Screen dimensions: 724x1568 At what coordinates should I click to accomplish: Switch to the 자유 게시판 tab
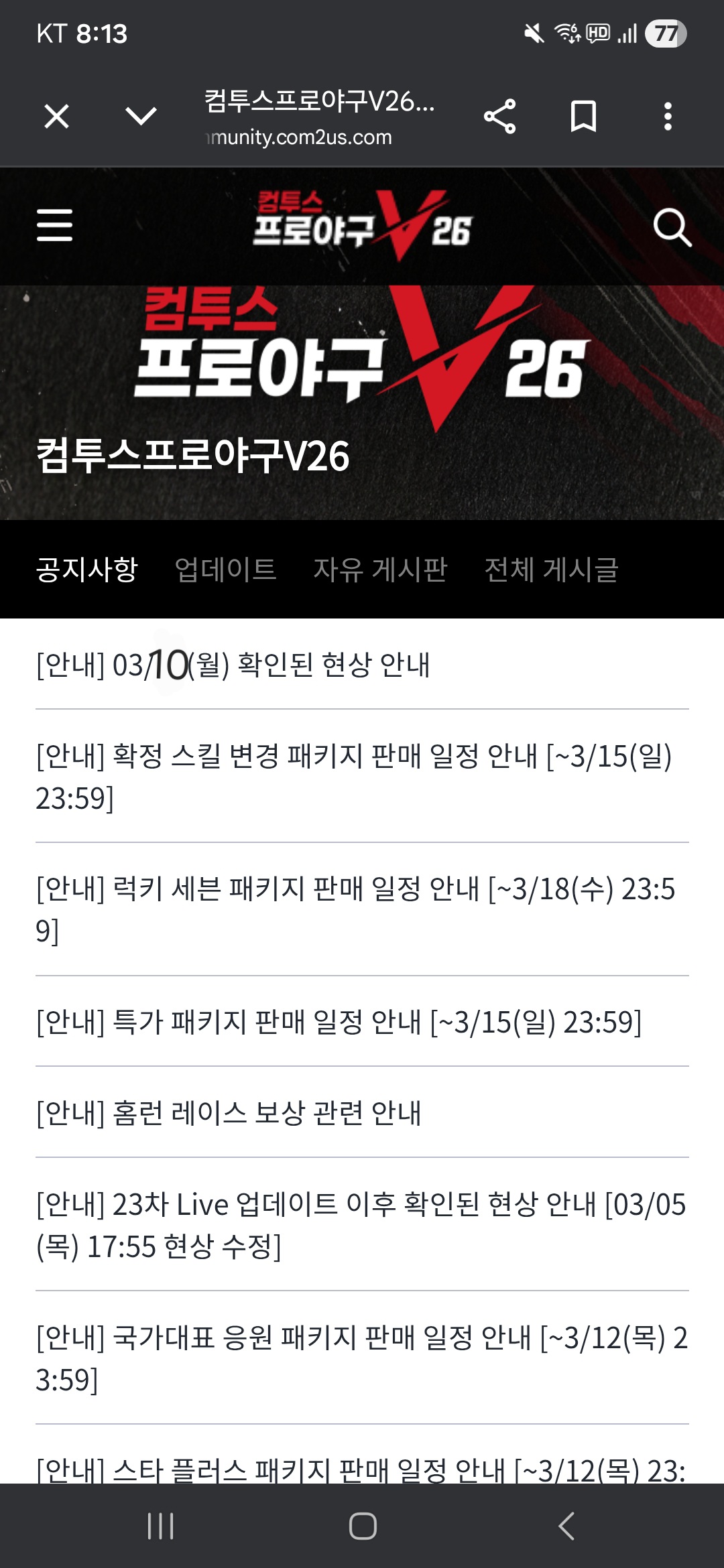pyautogui.click(x=380, y=570)
